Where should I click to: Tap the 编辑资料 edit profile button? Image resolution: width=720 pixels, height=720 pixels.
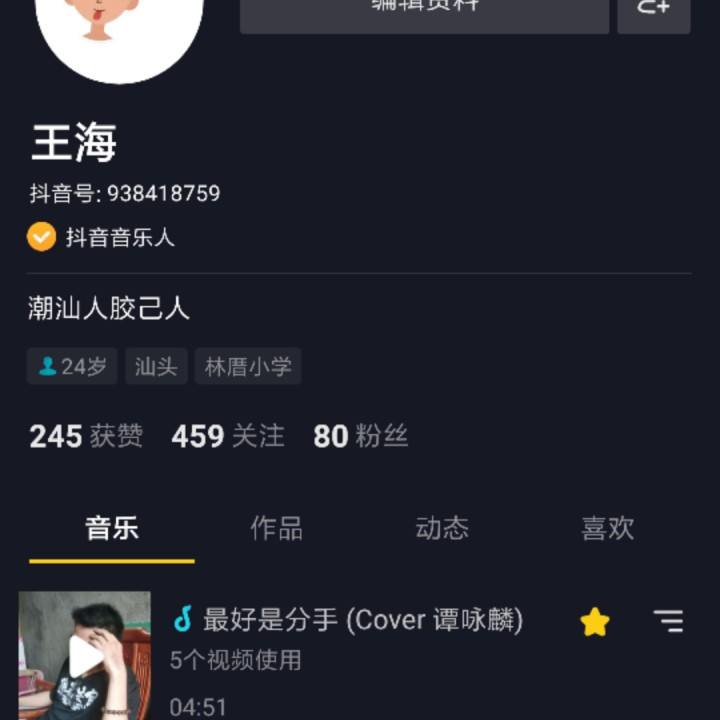pos(424,10)
